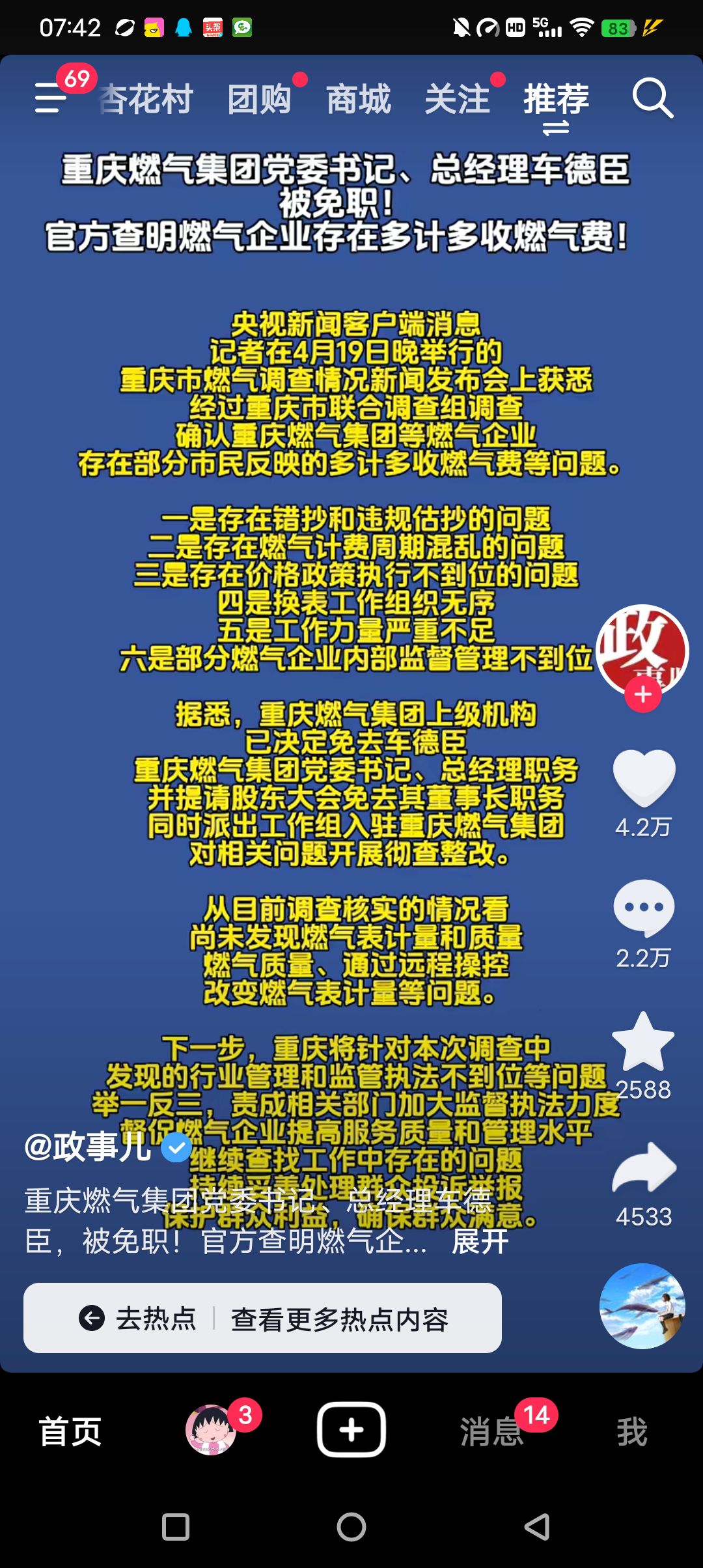Select the 推荐 tab

tap(556, 100)
